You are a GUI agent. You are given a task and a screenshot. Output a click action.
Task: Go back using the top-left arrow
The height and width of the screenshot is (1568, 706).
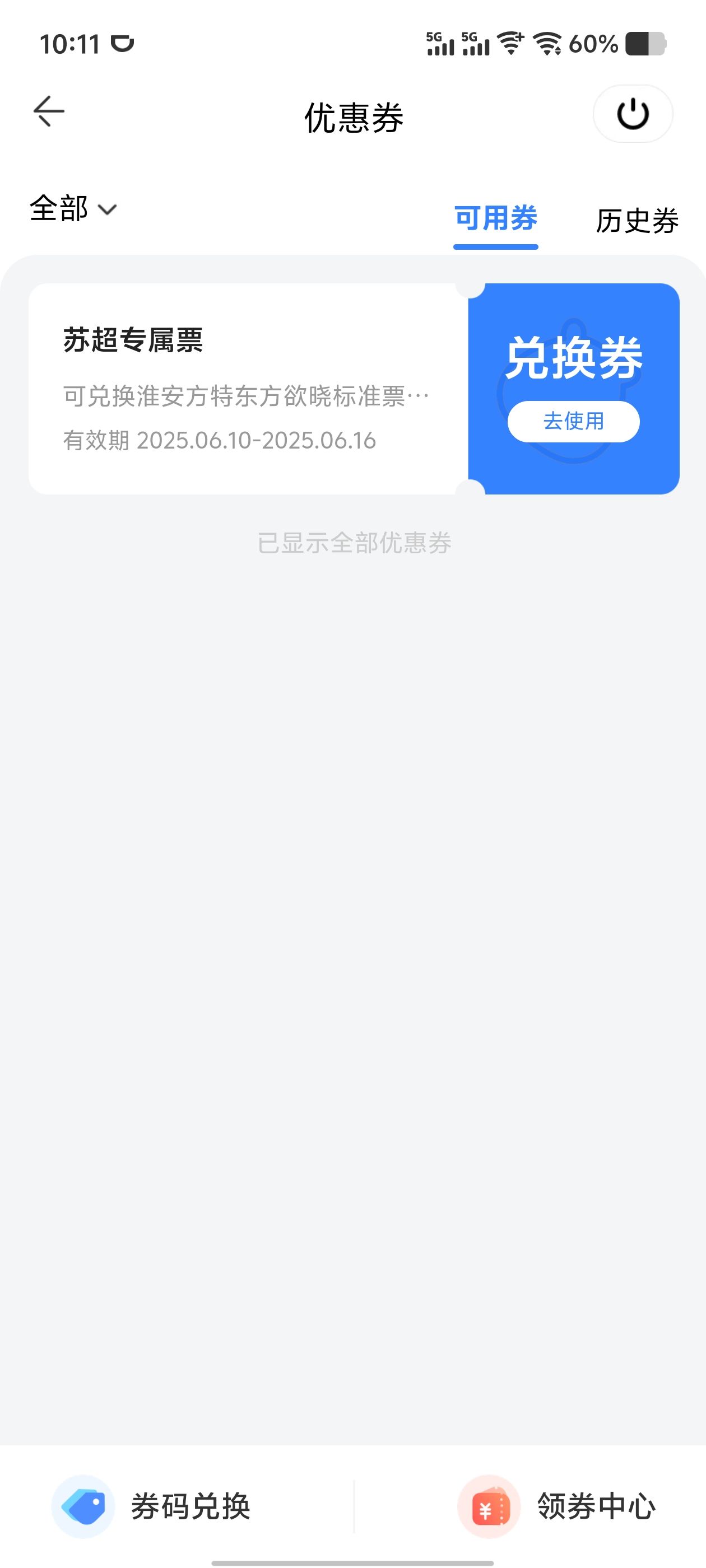49,112
